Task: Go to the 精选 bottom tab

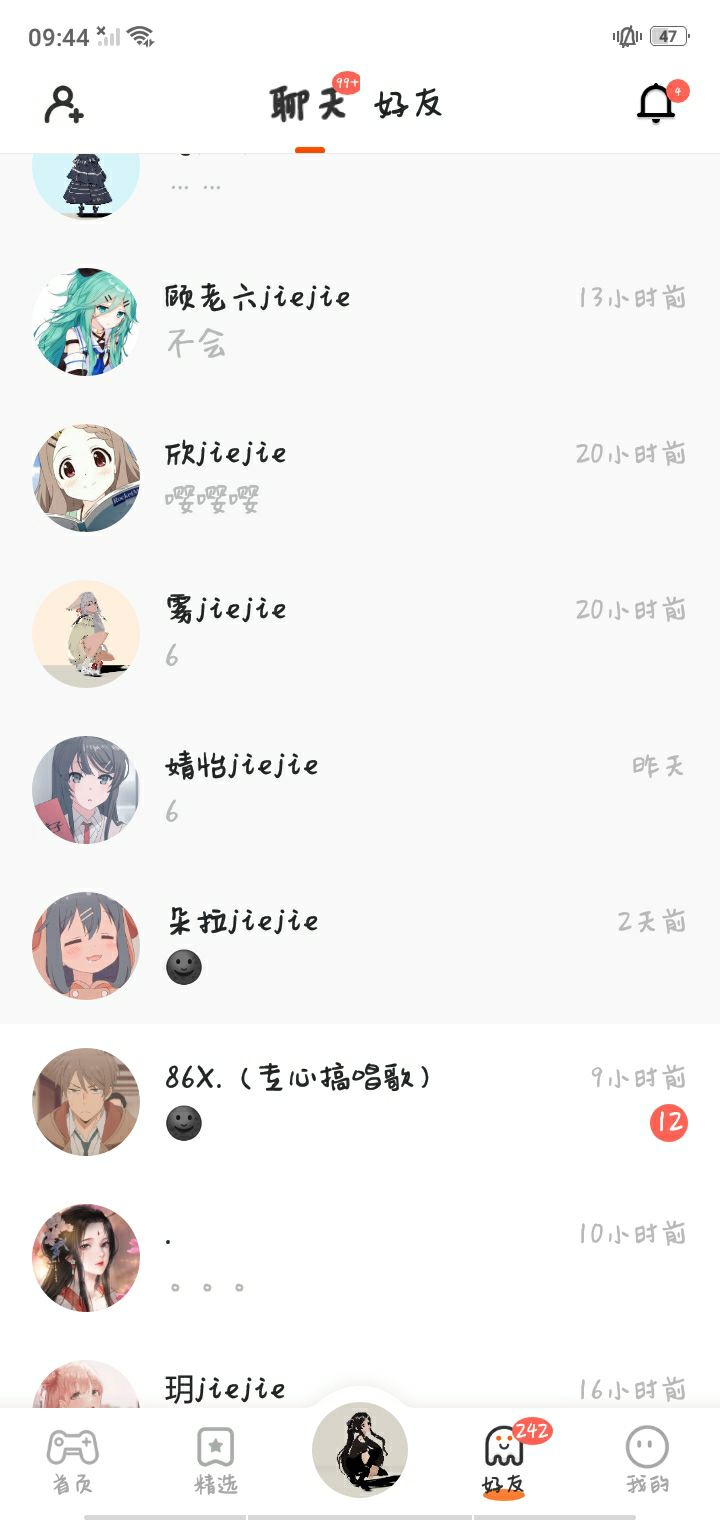Action: click(x=216, y=1460)
